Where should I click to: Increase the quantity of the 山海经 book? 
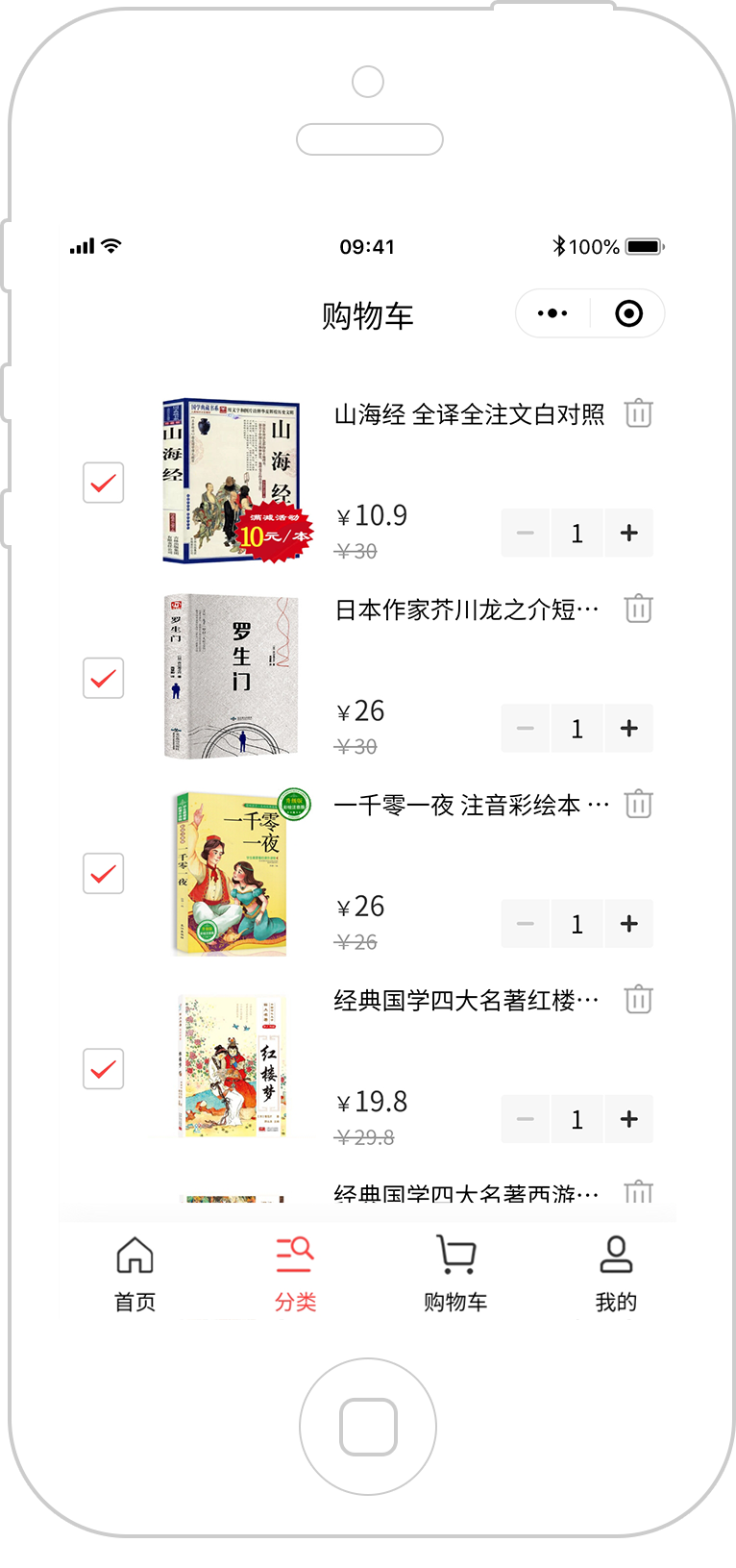(x=629, y=533)
